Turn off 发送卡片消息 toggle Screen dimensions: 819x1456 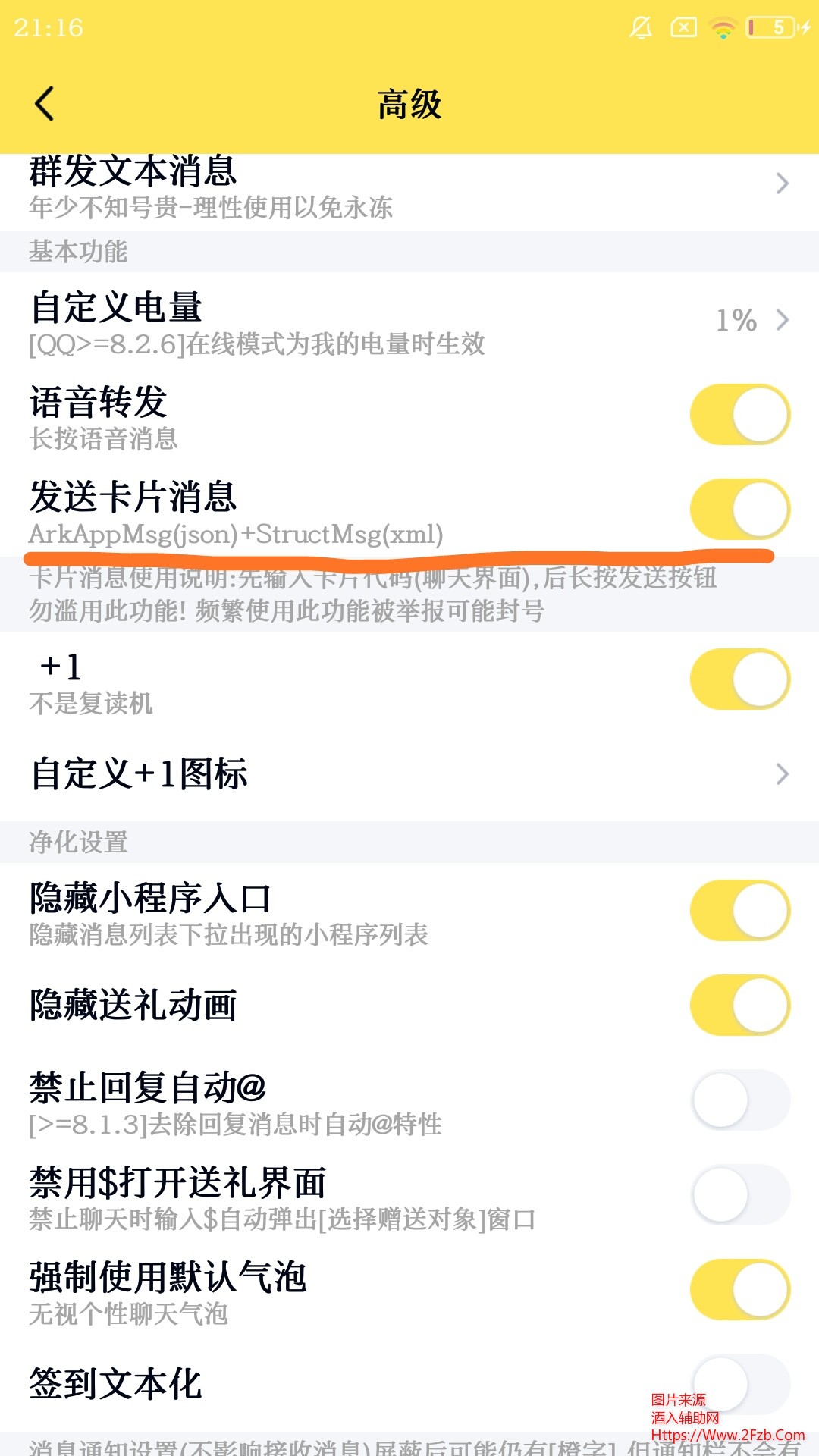click(x=739, y=509)
